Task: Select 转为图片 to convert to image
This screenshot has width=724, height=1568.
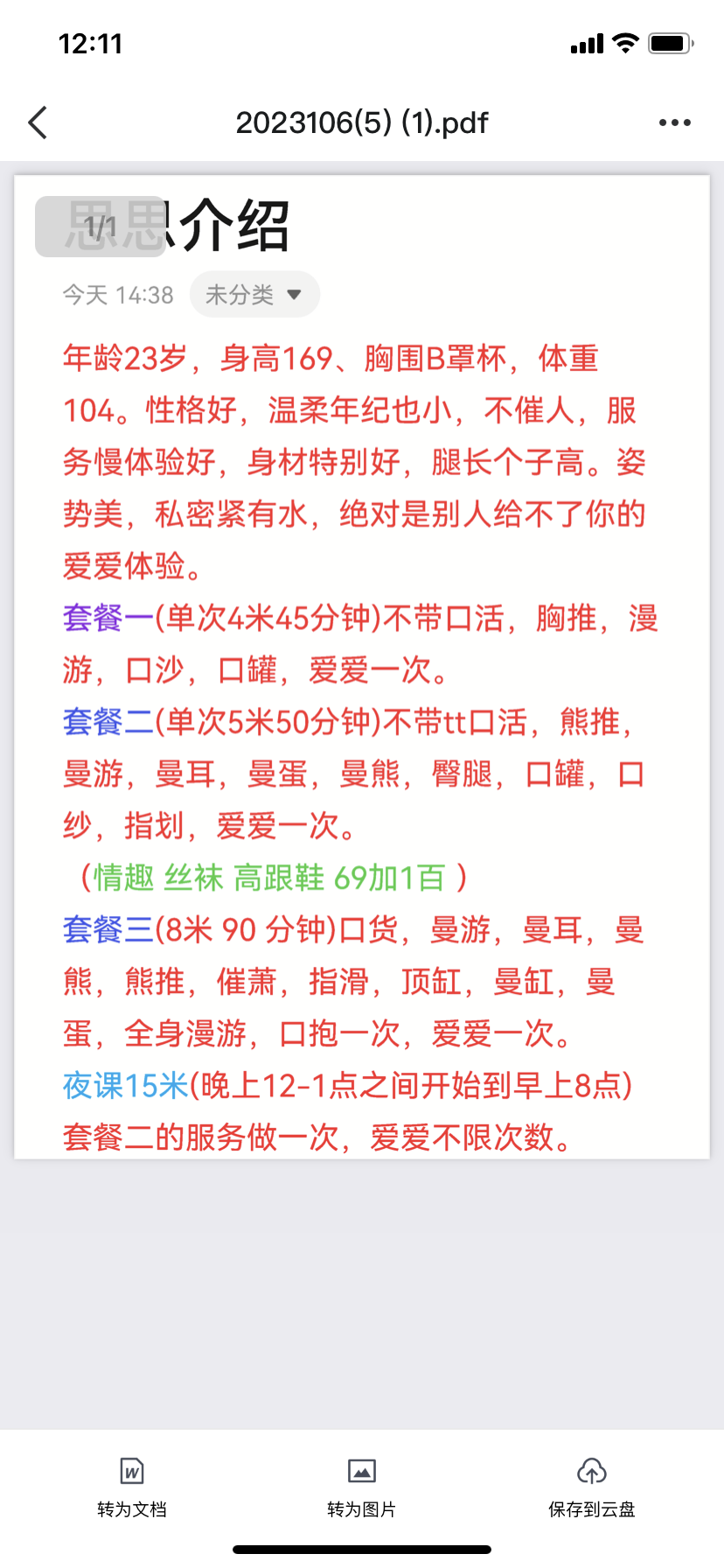Action: click(362, 1486)
